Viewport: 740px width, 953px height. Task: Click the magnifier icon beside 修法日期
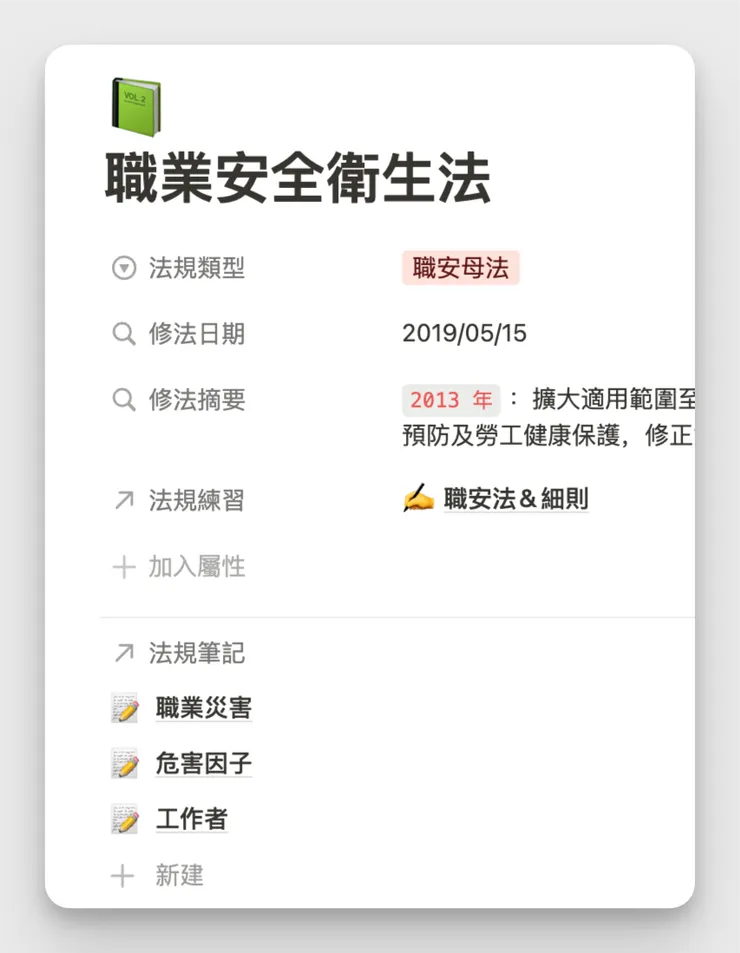click(x=123, y=333)
